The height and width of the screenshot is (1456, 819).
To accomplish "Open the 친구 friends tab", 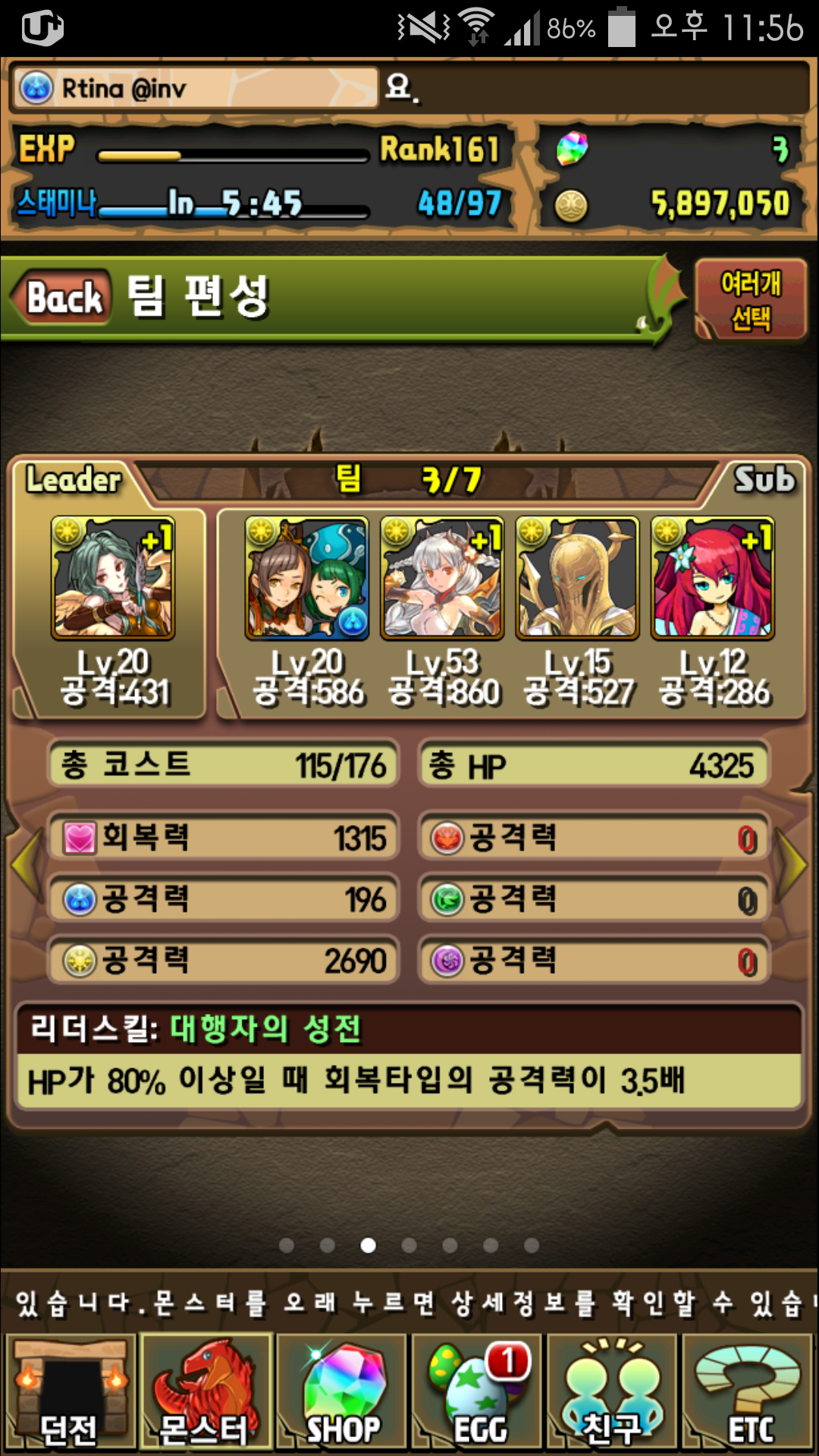I will pyautogui.click(x=611, y=1392).
